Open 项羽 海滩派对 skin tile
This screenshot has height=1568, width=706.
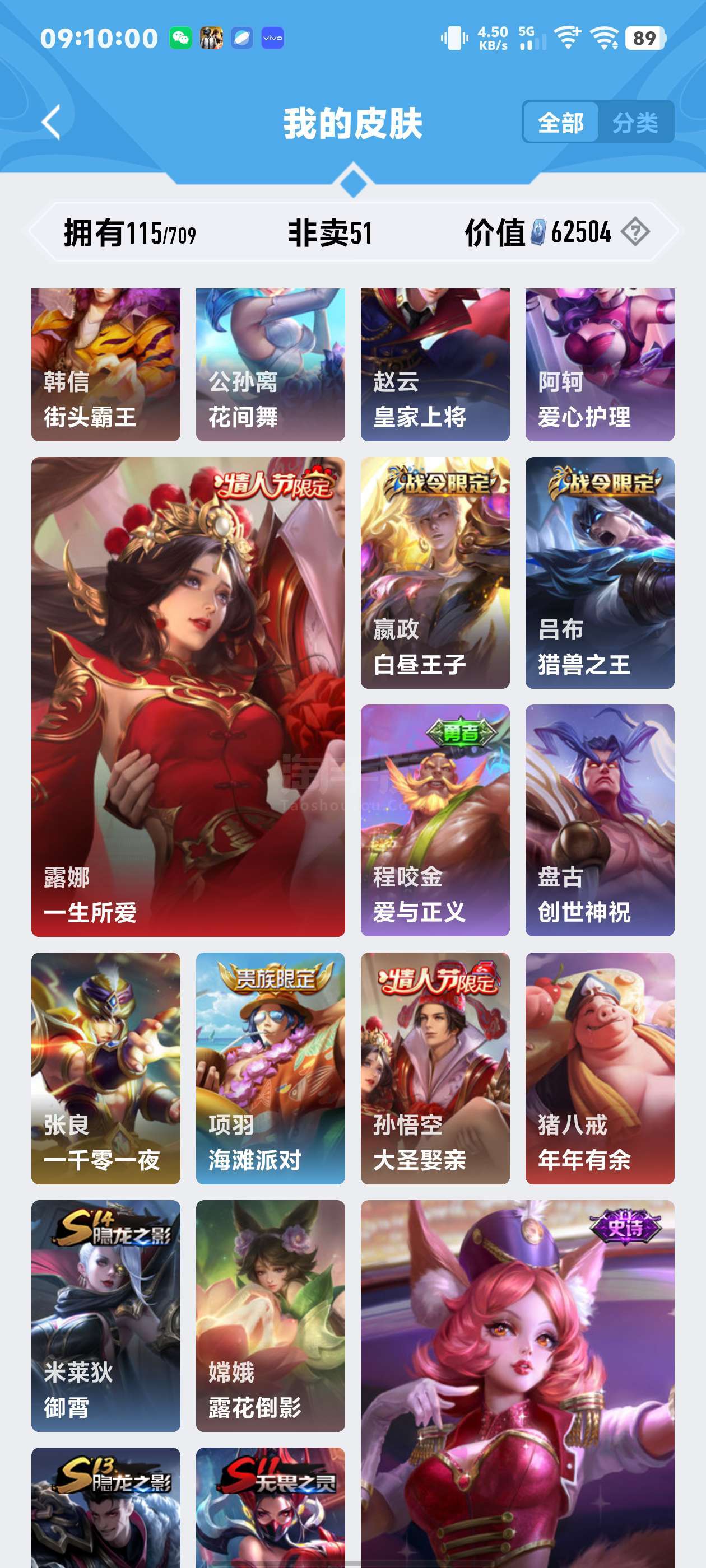coord(271,1068)
